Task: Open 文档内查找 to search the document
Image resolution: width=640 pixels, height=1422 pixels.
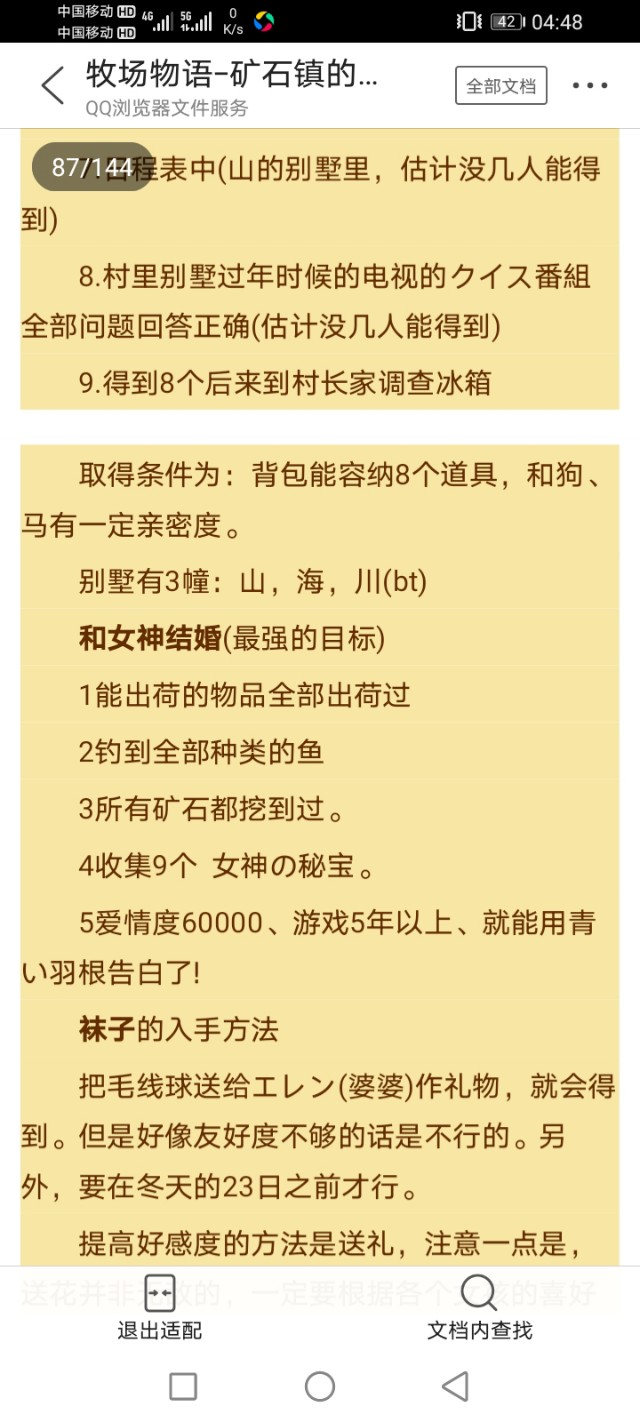Action: (479, 1307)
